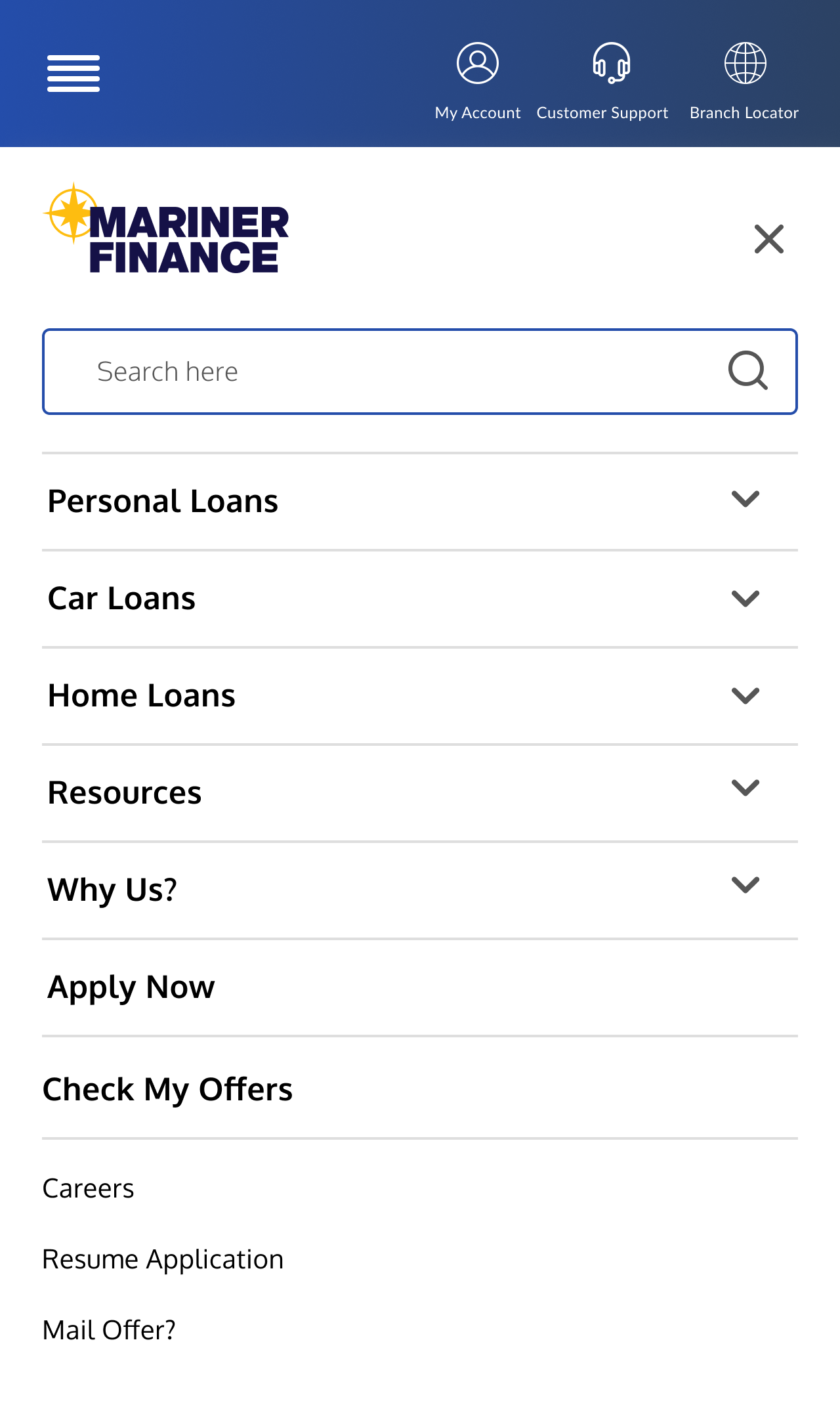Expand the Personal Loans section

(x=420, y=501)
